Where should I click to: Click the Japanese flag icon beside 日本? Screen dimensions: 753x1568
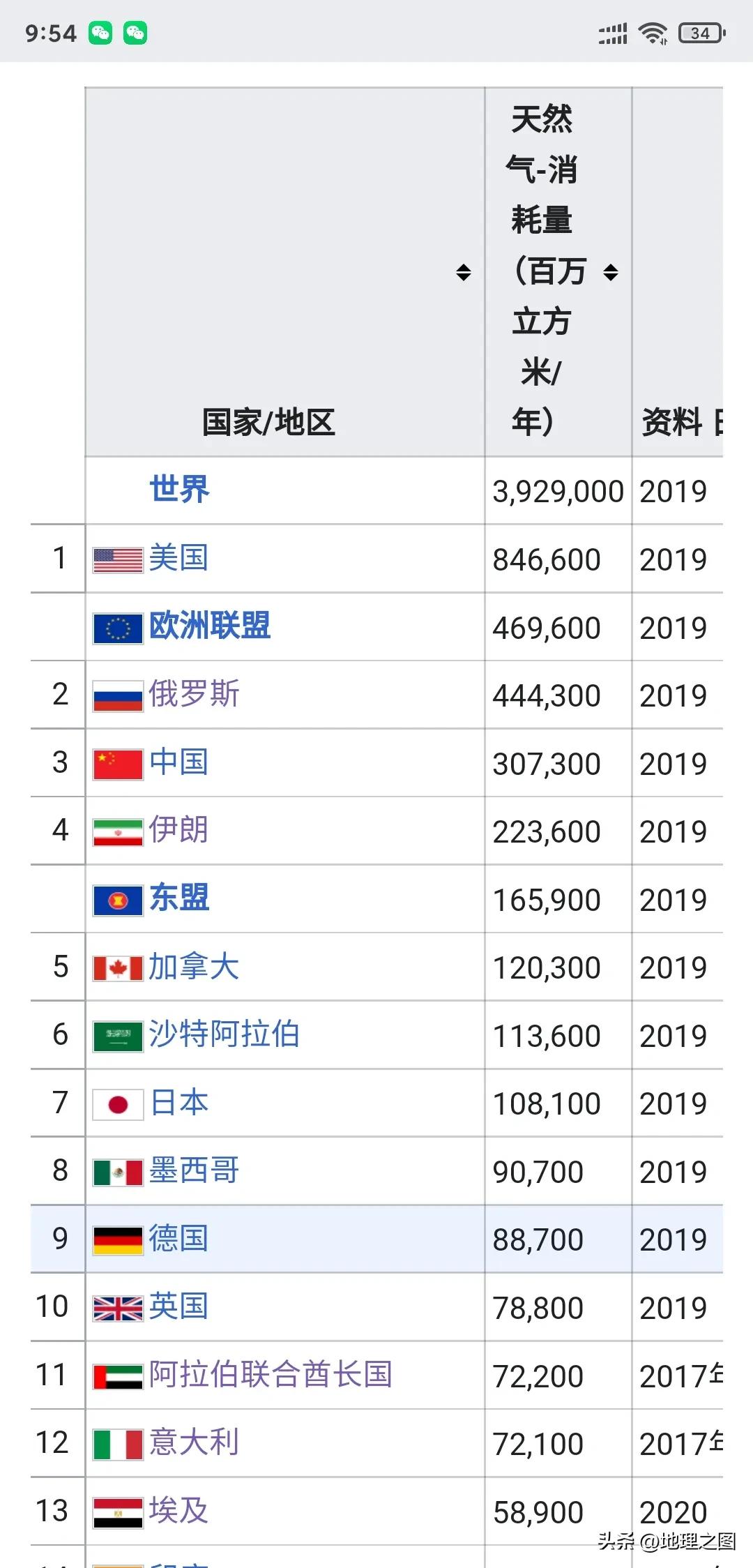pyautogui.click(x=117, y=1103)
